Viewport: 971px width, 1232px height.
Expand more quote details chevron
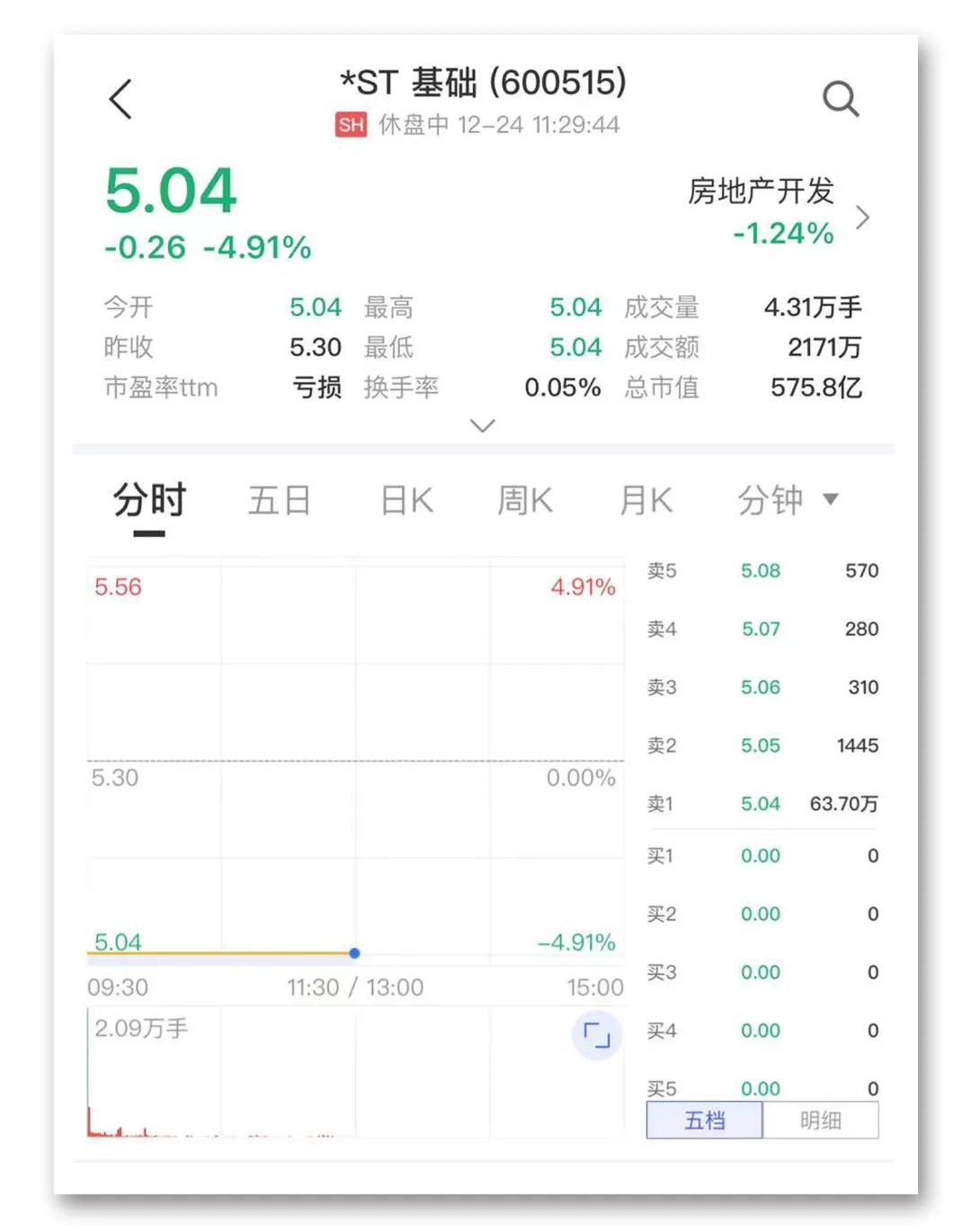click(483, 425)
